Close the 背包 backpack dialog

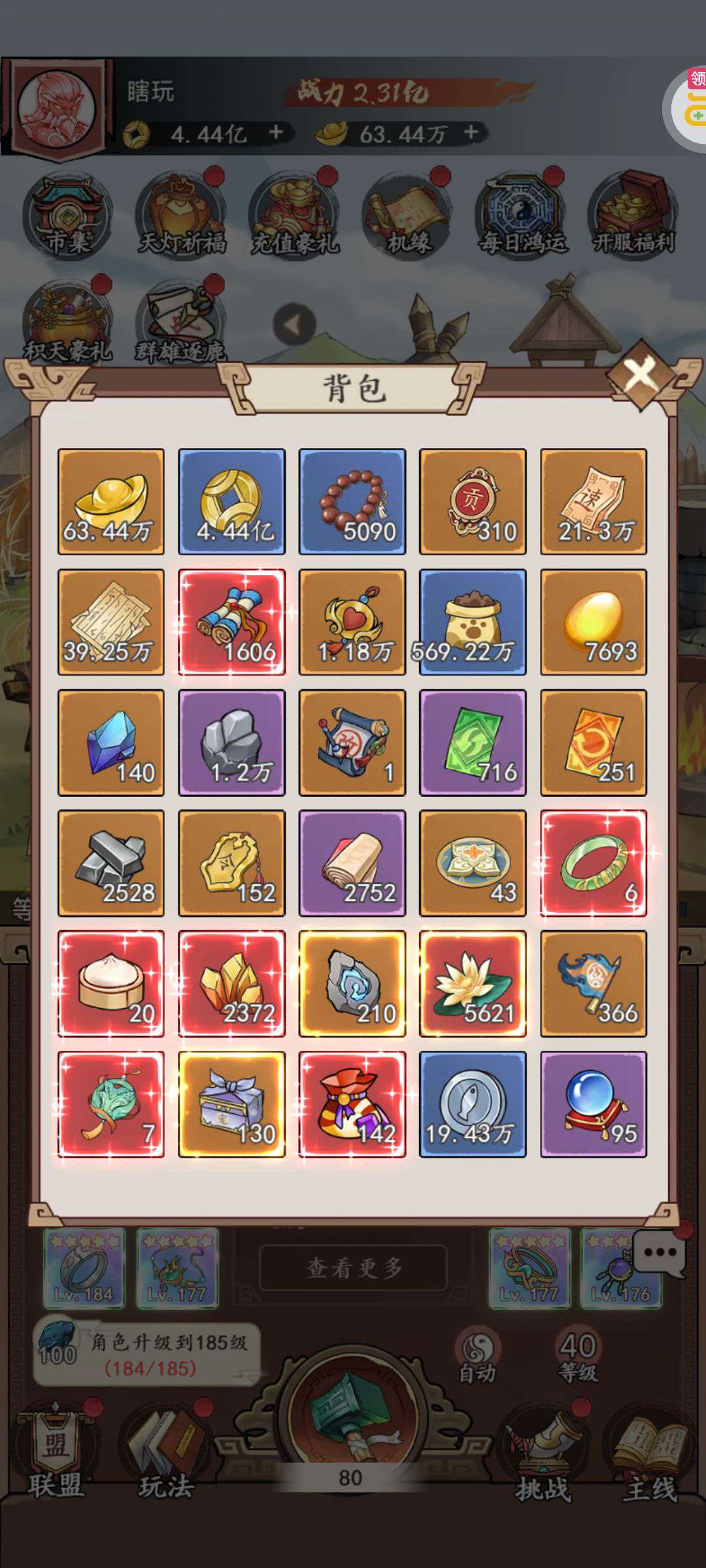pyautogui.click(x=641, y=374)
